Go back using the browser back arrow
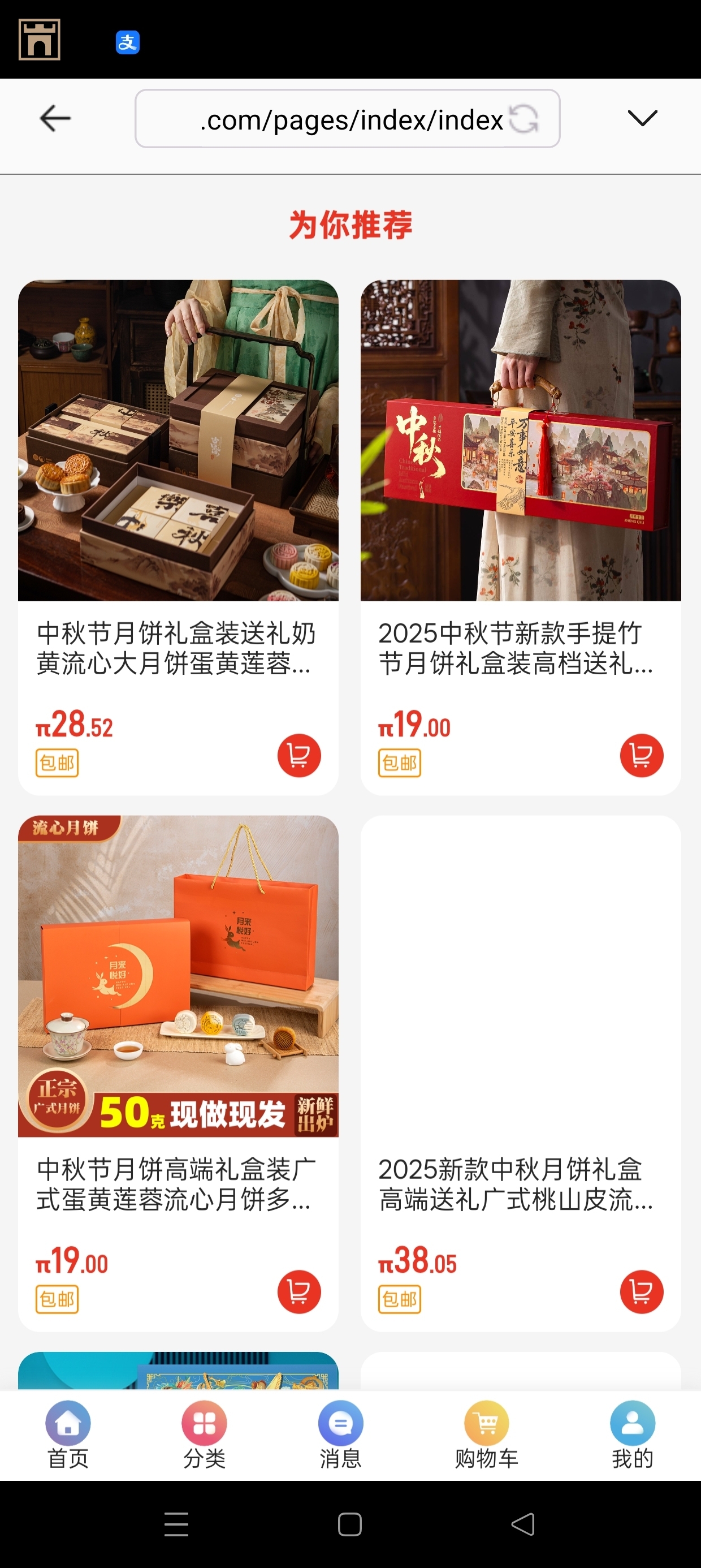Image resolution: width=701 pixels, height=1568 pixels. (55, 118)
